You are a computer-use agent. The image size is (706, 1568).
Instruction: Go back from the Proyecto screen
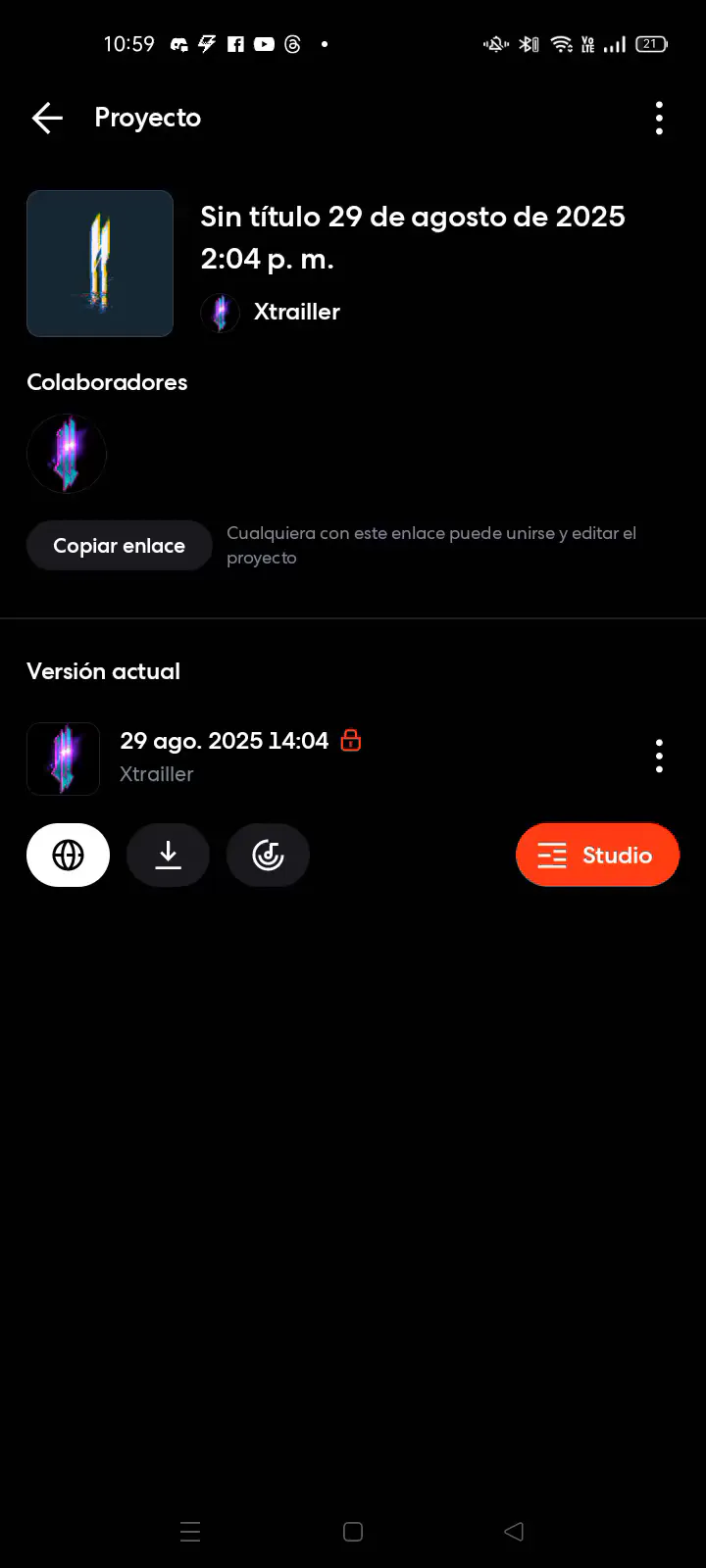coord(47,119)
